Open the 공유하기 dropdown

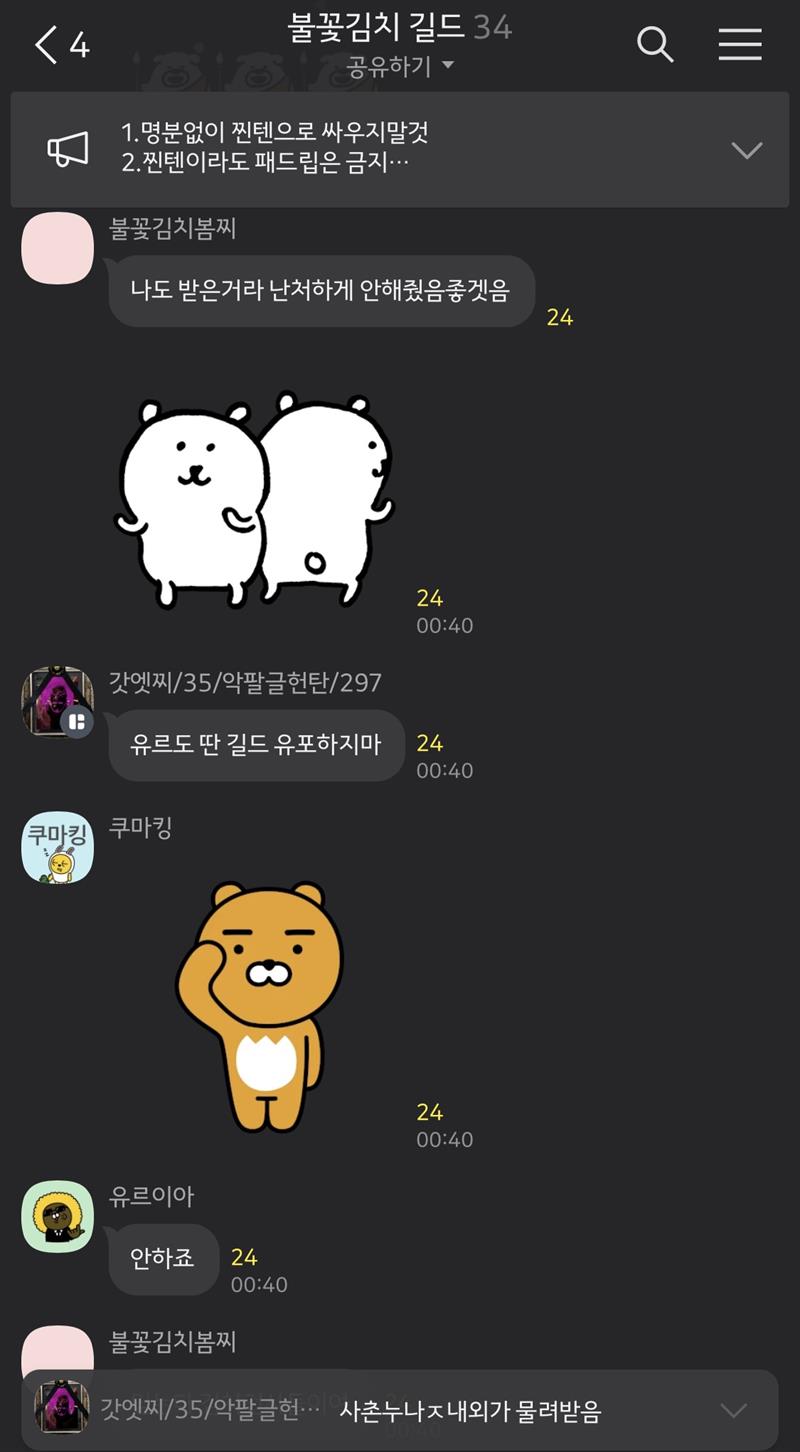(400, 67)
